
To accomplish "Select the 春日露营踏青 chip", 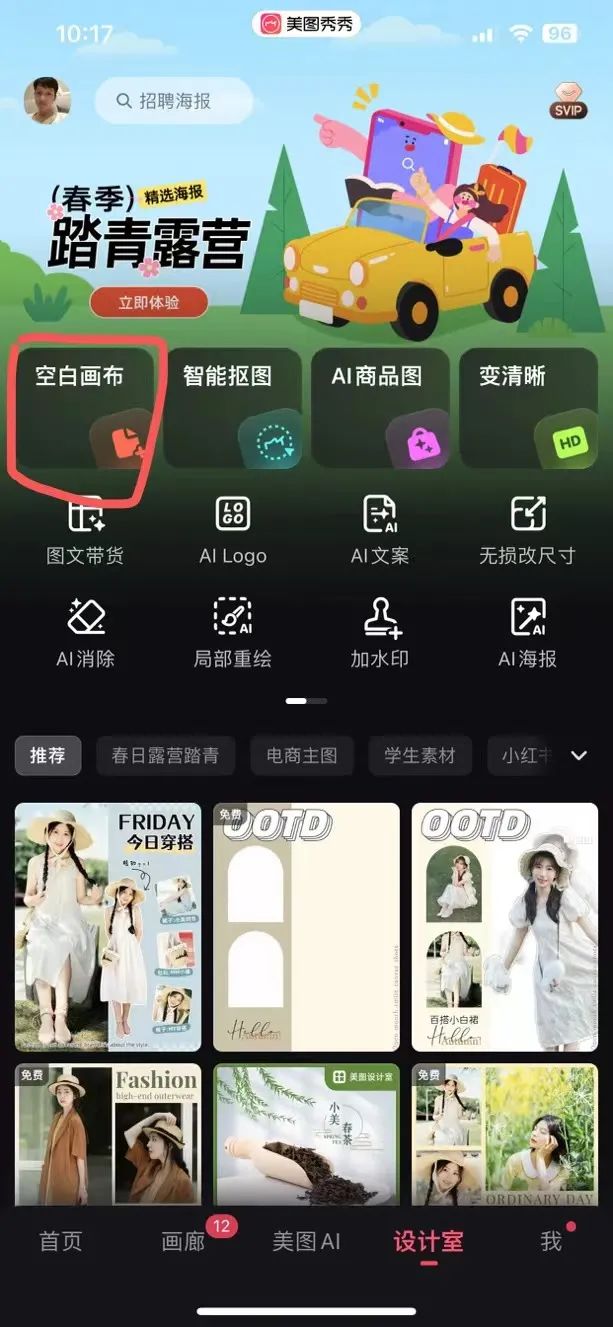I will [x=165, y=756].
